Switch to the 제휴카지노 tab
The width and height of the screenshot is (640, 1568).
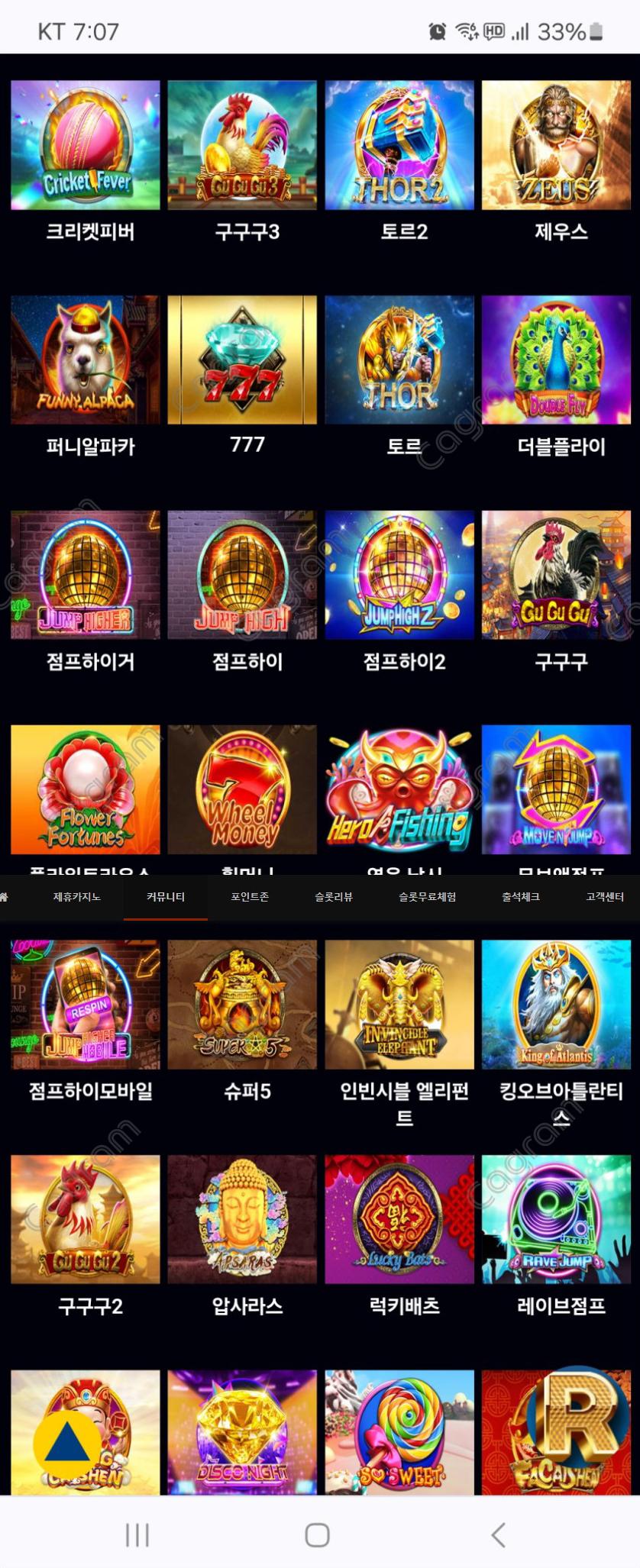pos(76,897)
